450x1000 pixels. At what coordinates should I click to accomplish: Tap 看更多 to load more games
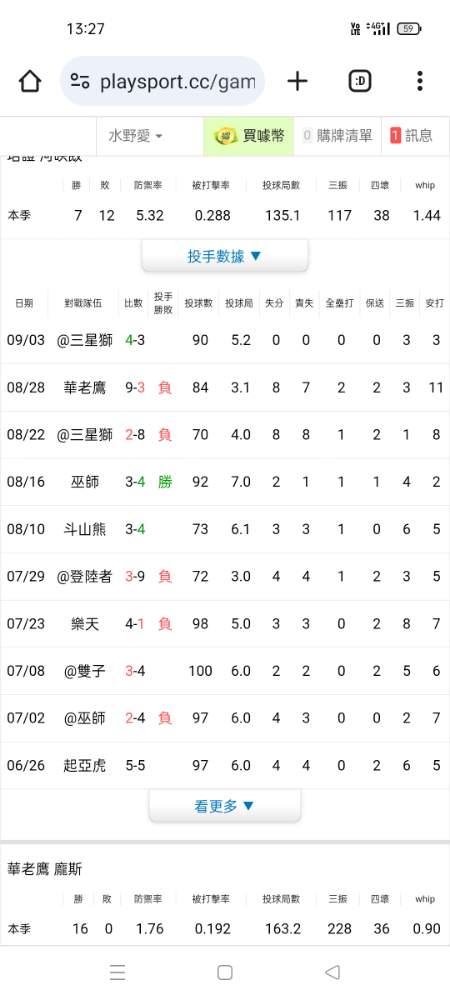coord(224,806)
